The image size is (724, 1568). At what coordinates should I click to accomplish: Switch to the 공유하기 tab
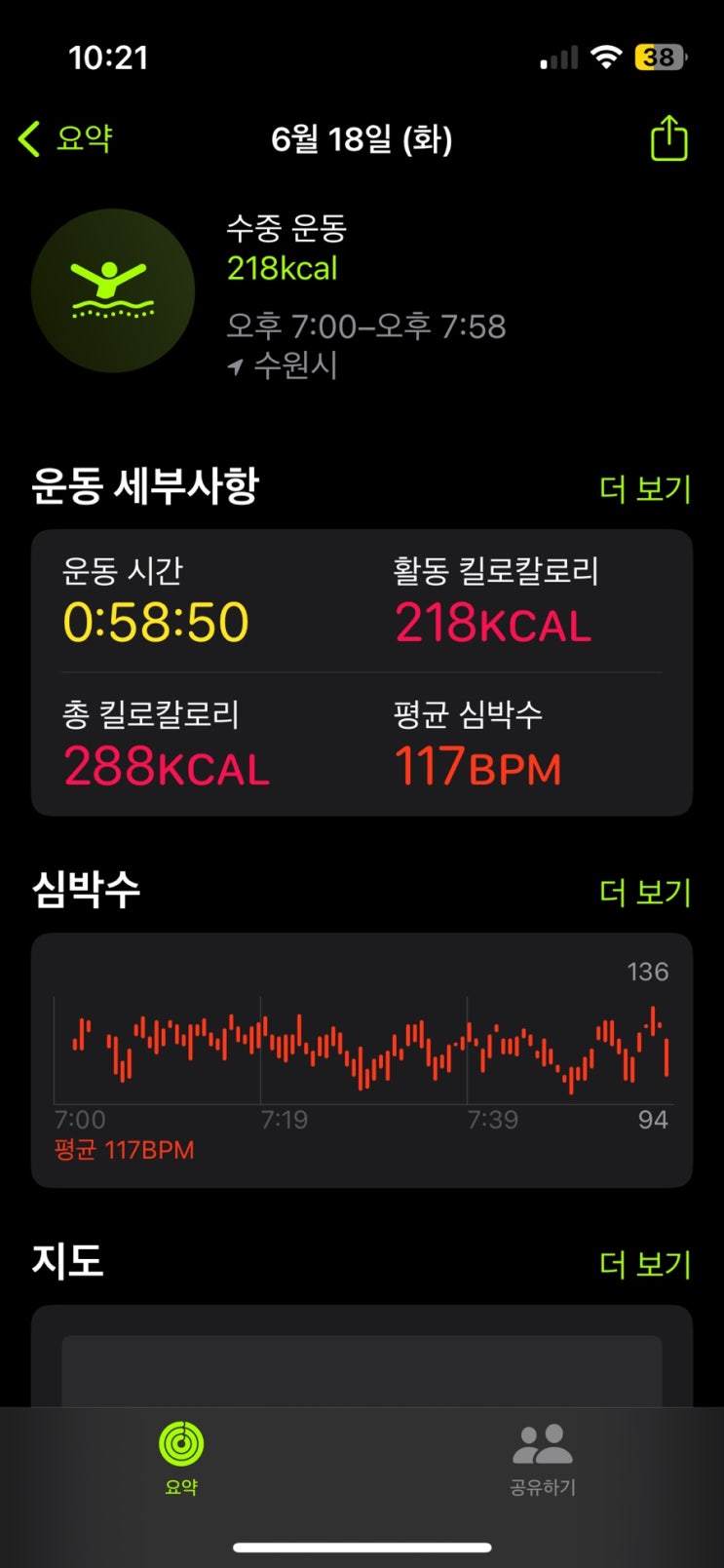tap(542, 1458)
